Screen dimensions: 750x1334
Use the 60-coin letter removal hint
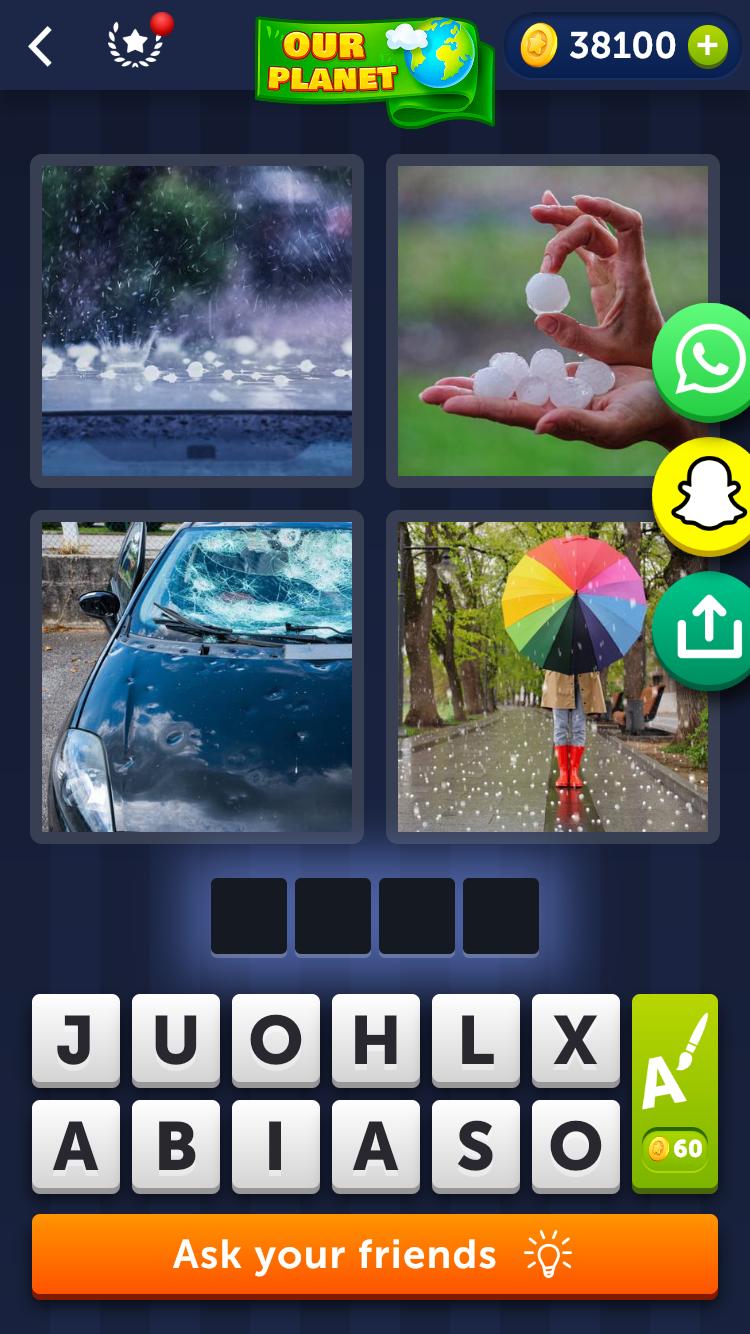pyautogui.click(x=675, y=1092)
